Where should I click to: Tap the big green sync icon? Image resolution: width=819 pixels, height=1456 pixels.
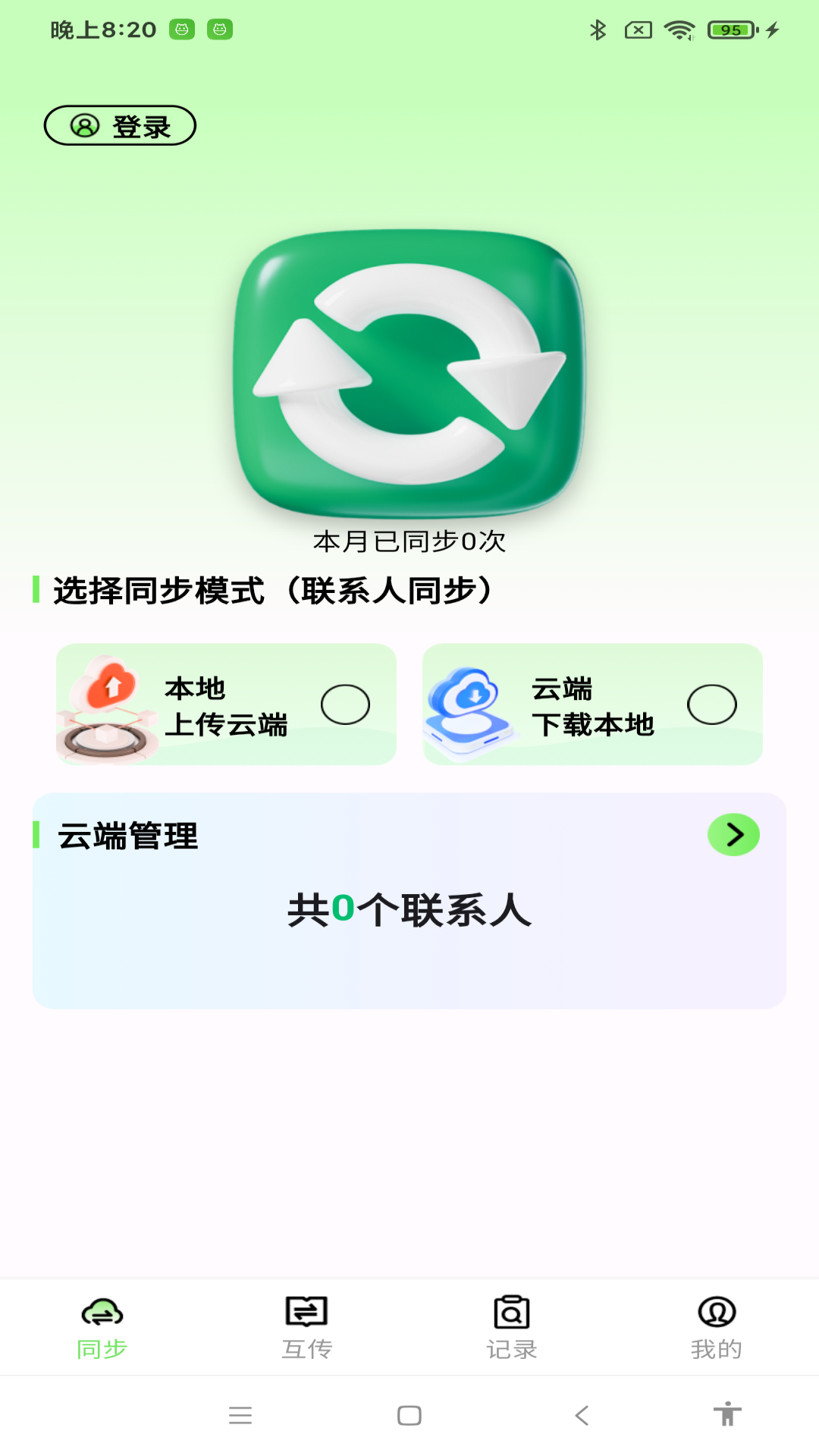tap(409, 374)
